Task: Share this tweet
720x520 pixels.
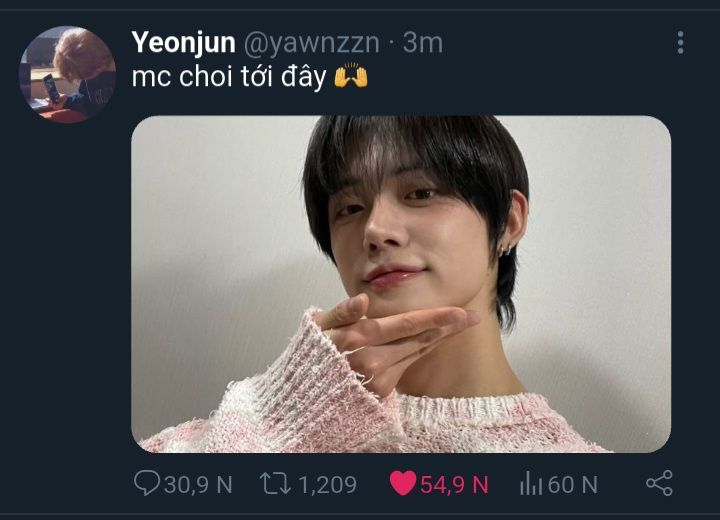Action: pyautogui.click(x=659, y=484)
